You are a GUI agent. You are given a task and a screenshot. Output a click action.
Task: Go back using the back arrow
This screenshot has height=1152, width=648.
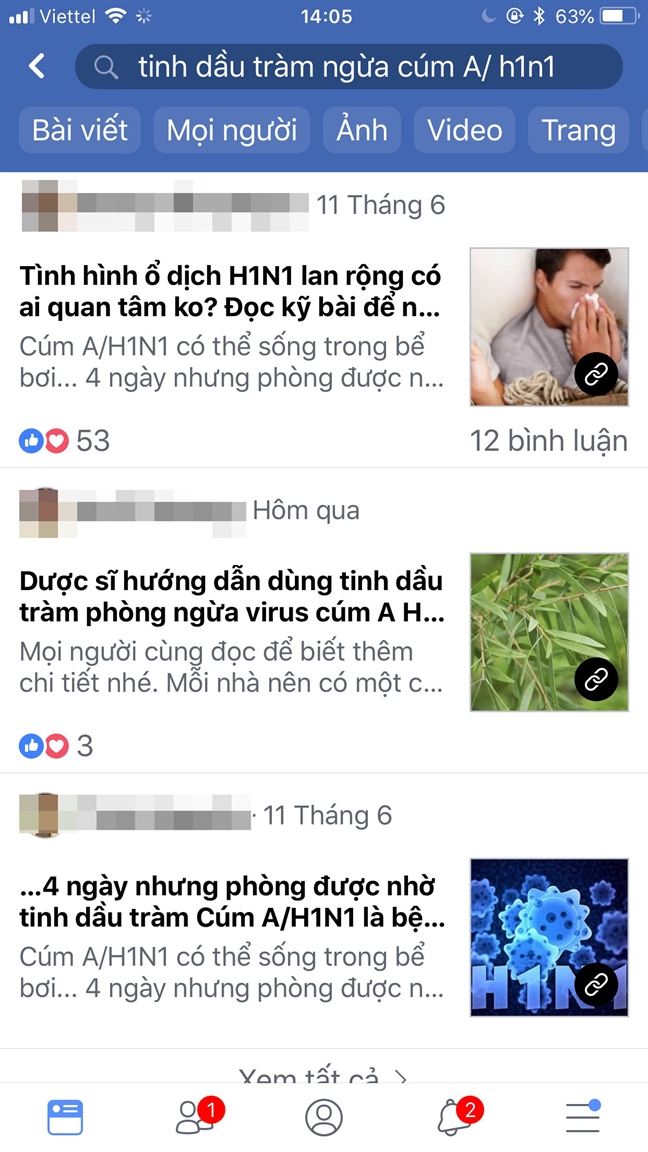click(37, 67)
